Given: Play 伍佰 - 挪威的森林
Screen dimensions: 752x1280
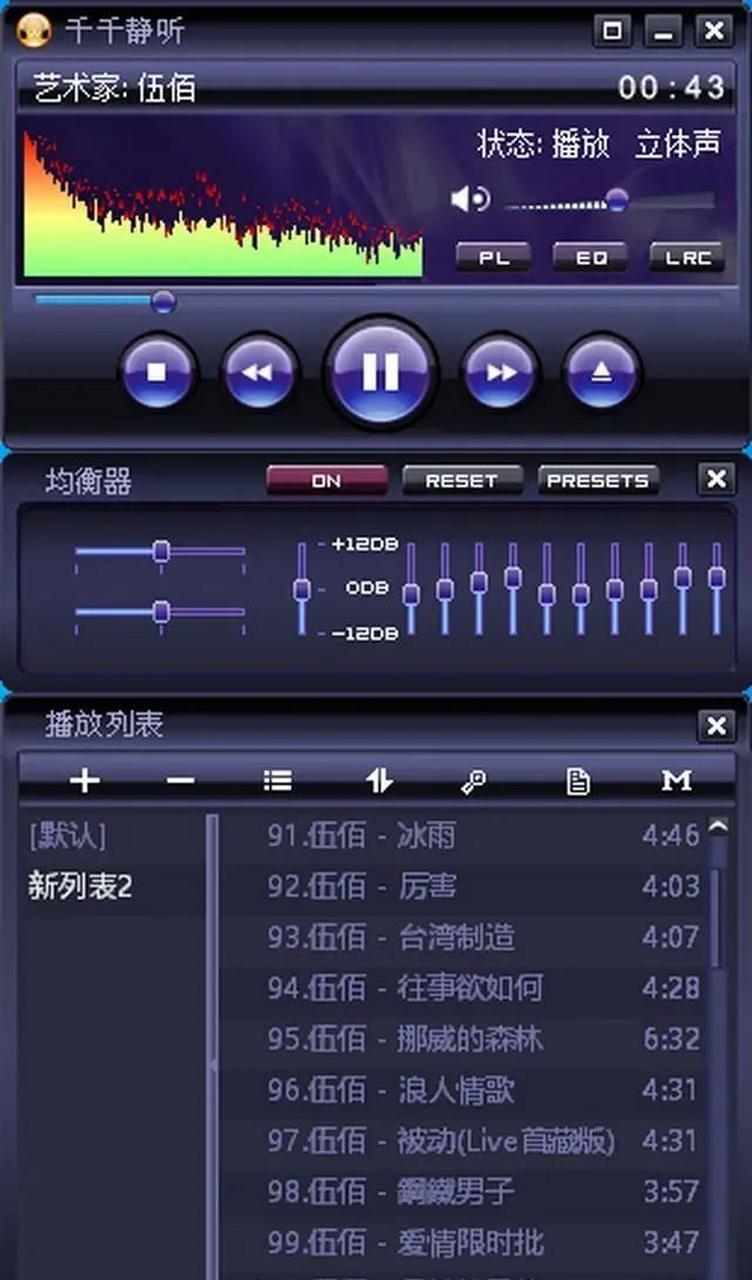Looking at the screenshot, I should tap(469, 1039).
